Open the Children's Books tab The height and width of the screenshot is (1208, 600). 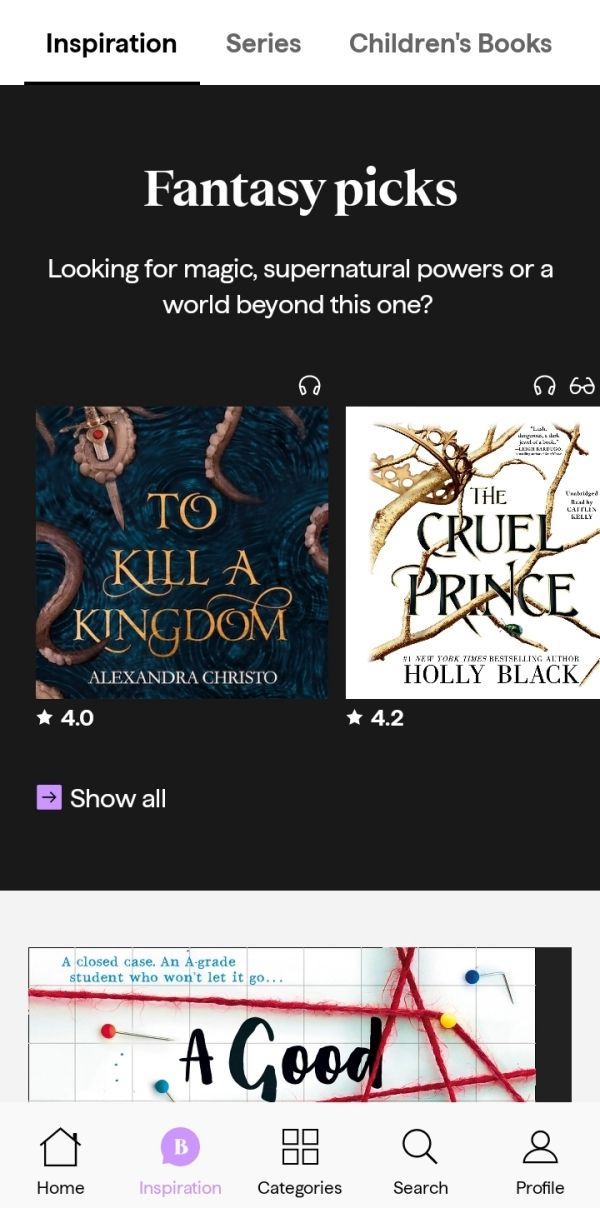pos(450,43)
